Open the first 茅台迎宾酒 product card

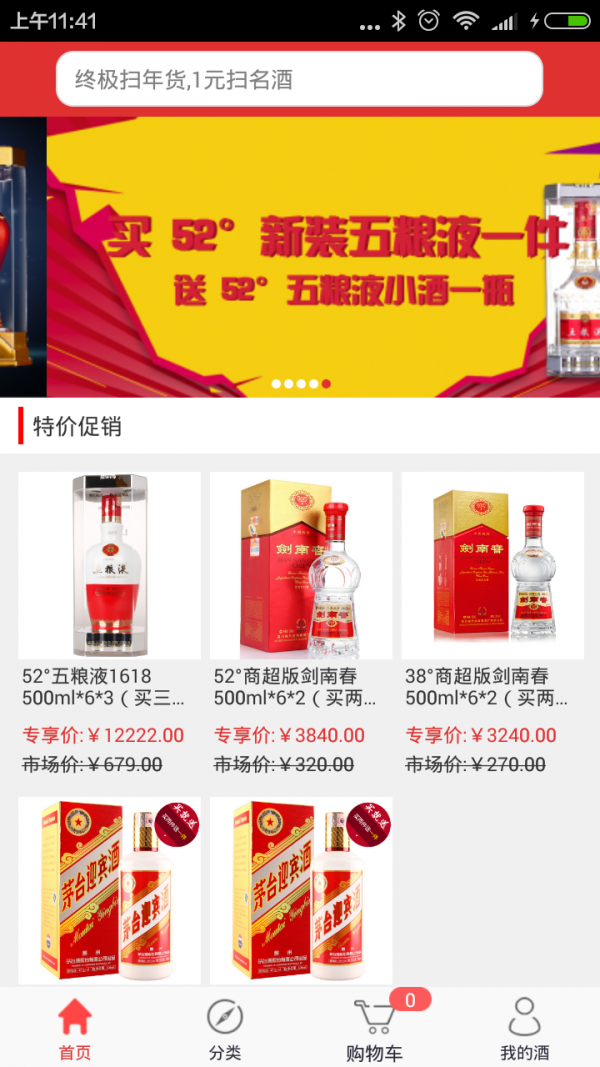109,890
